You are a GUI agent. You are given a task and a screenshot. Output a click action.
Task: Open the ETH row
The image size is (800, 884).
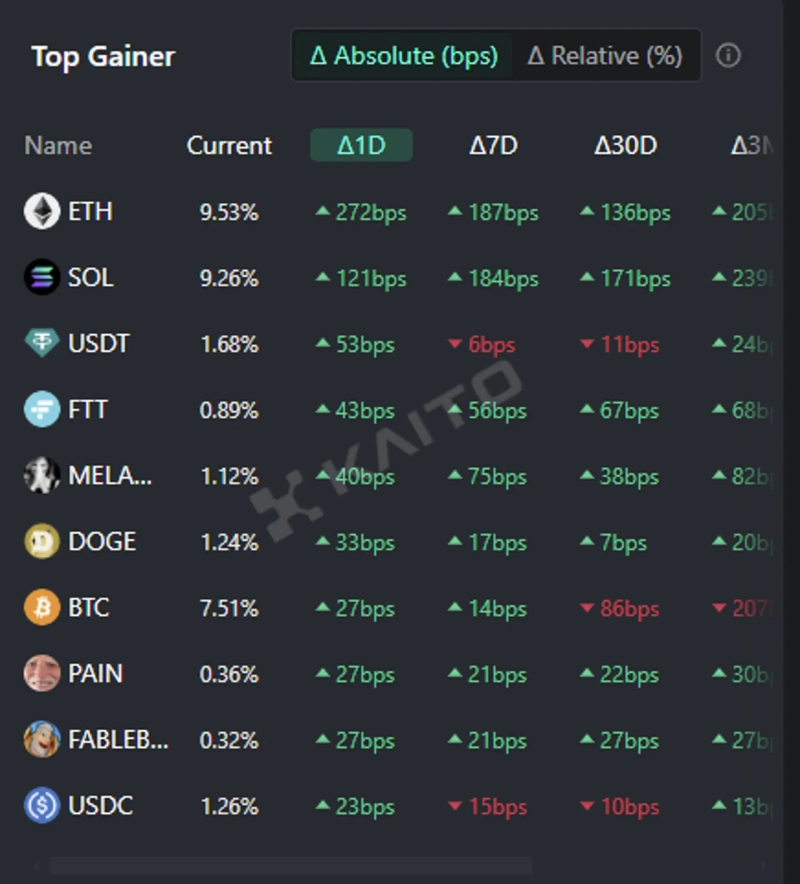pyautogui.click(x=90, y=212)
